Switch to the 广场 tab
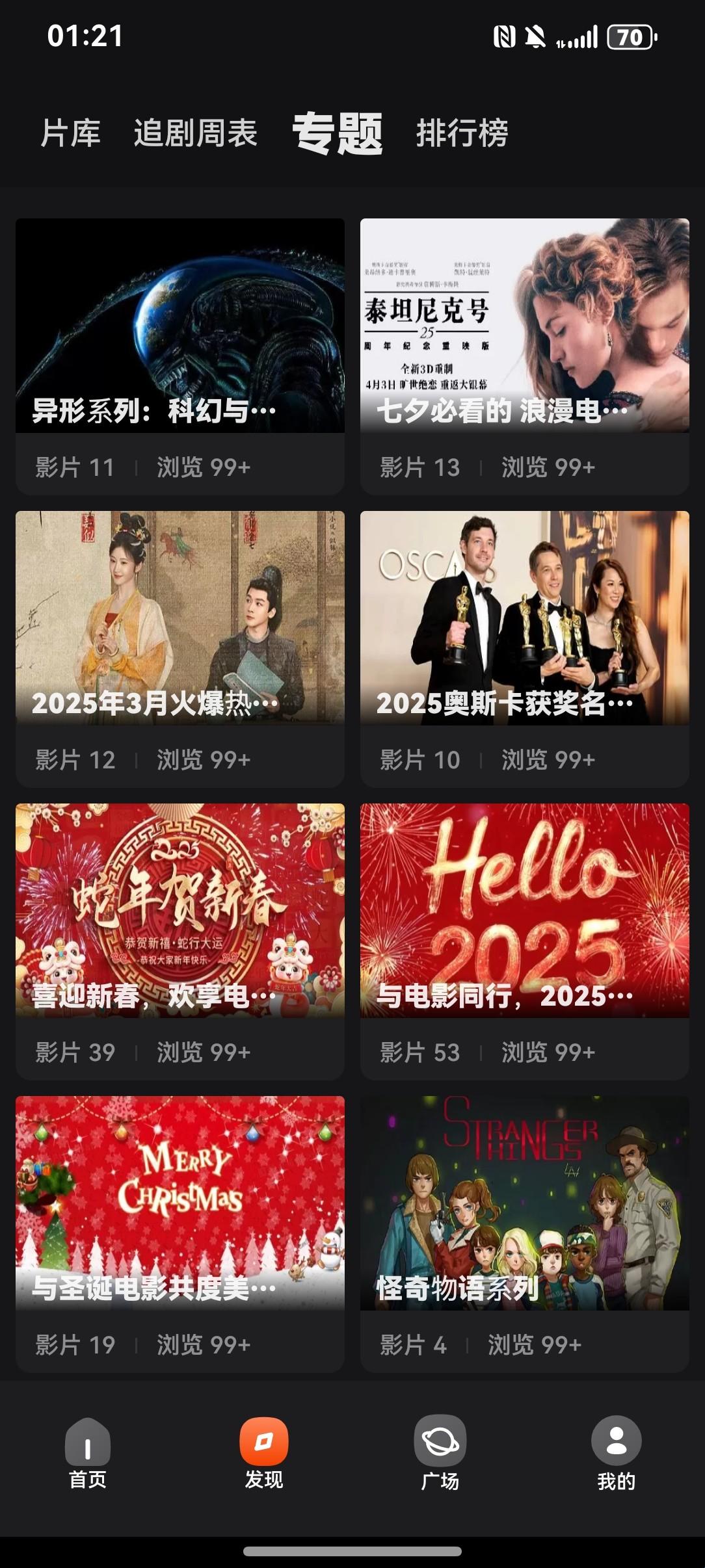The width and height of the screenshot is (705, 1568). point(440,1454)
